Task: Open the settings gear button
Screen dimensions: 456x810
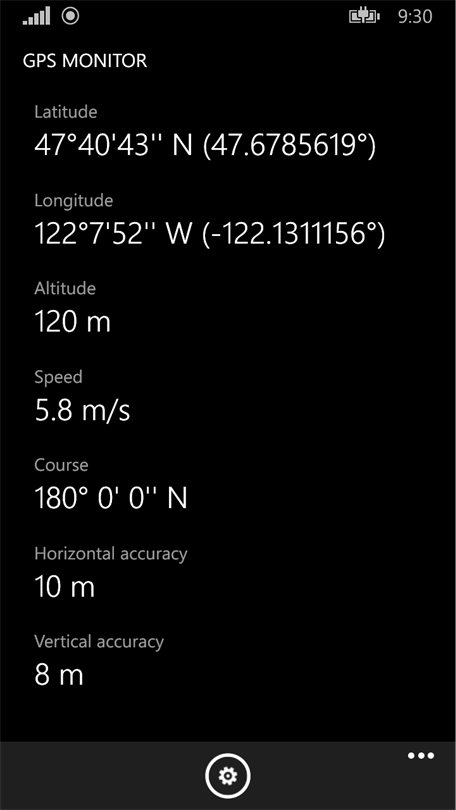Action: [x=228, y=775]
